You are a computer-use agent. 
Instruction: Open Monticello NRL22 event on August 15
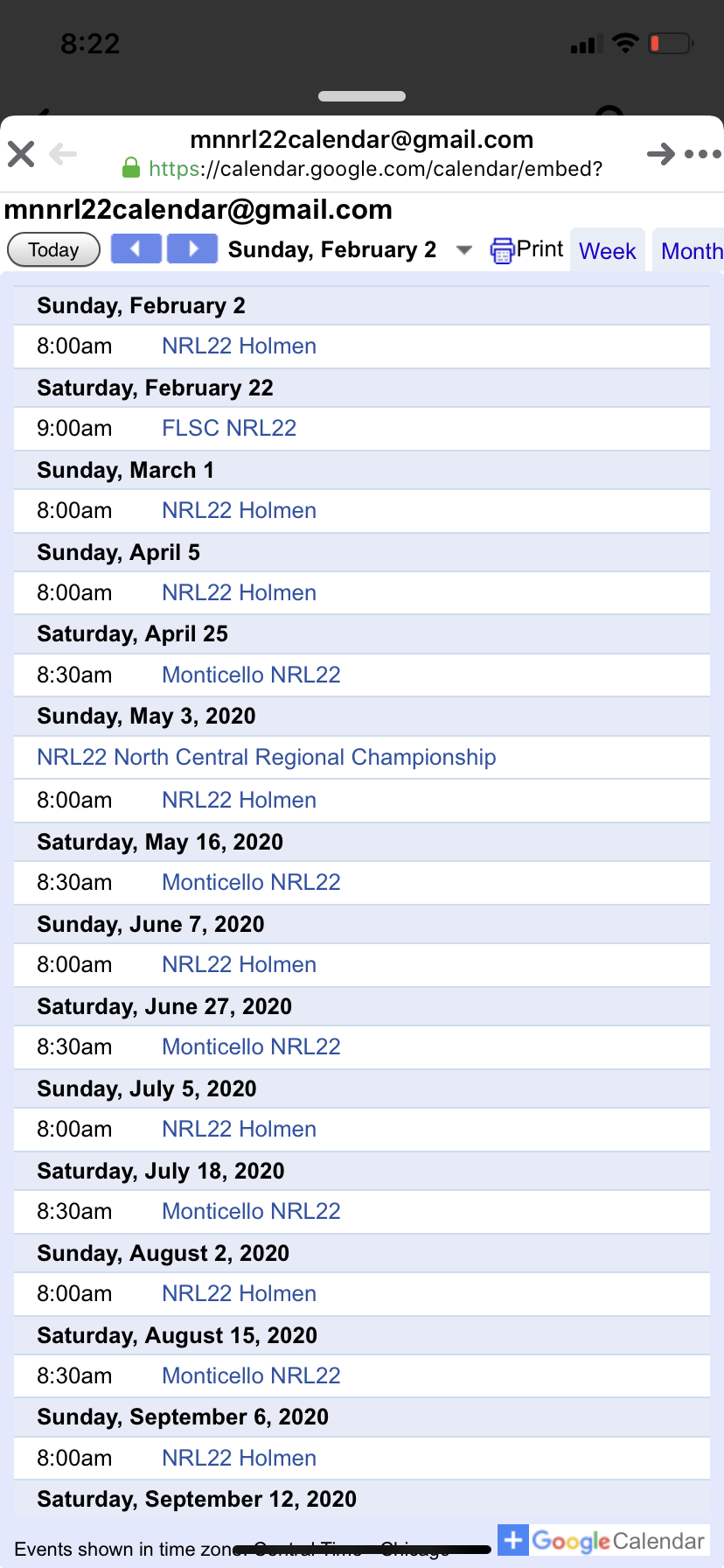251,1375
